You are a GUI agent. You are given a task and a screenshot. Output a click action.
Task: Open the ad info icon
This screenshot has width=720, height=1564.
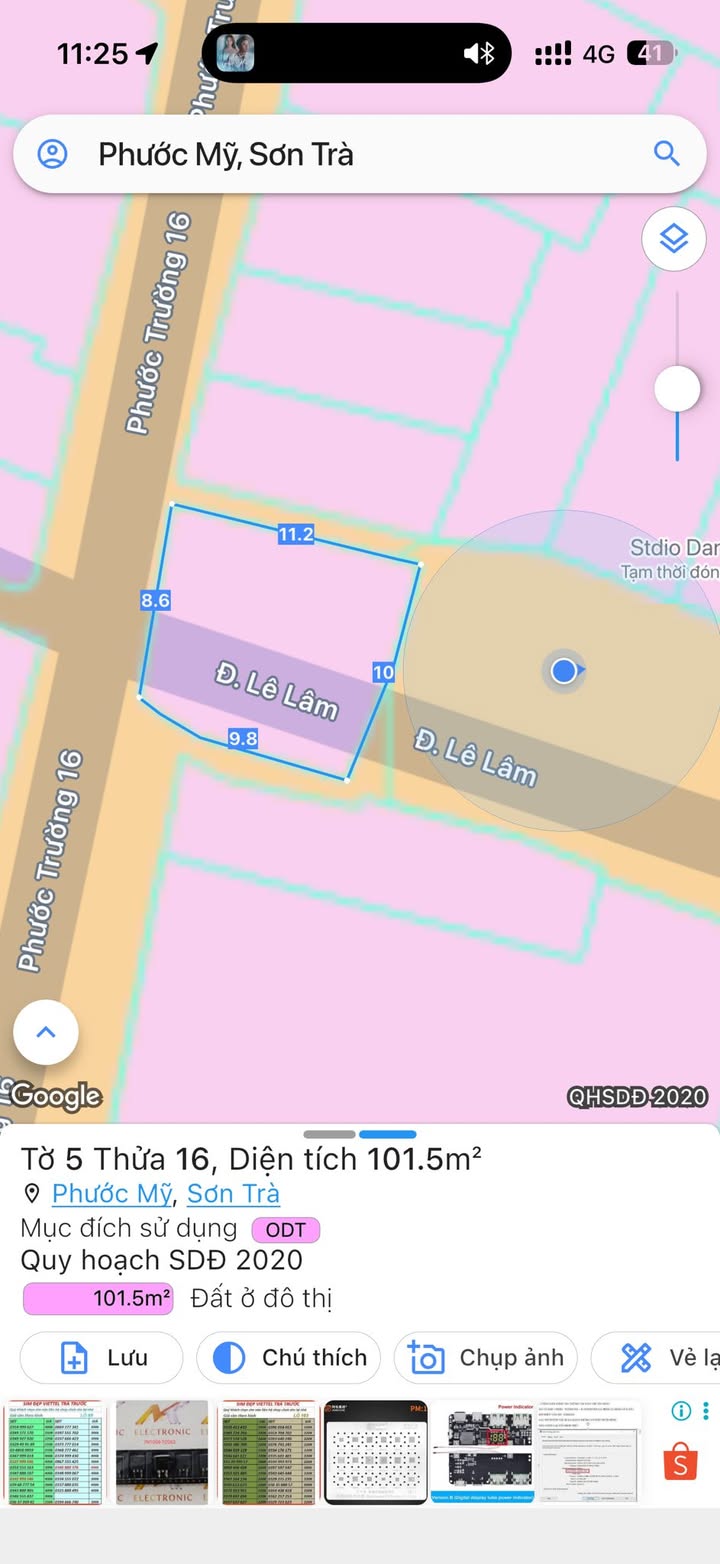click(682, 1411)
